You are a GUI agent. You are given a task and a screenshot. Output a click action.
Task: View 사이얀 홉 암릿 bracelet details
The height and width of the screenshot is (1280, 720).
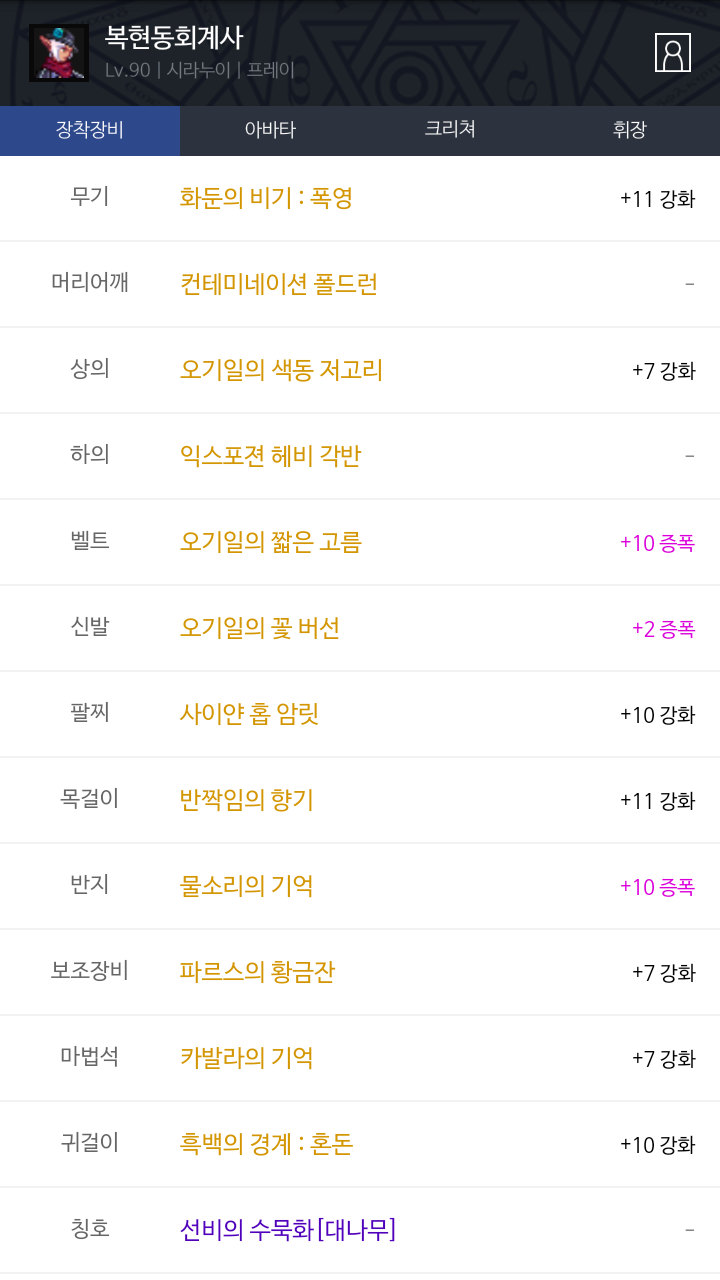pyautogui.click(x=250, y=714)
